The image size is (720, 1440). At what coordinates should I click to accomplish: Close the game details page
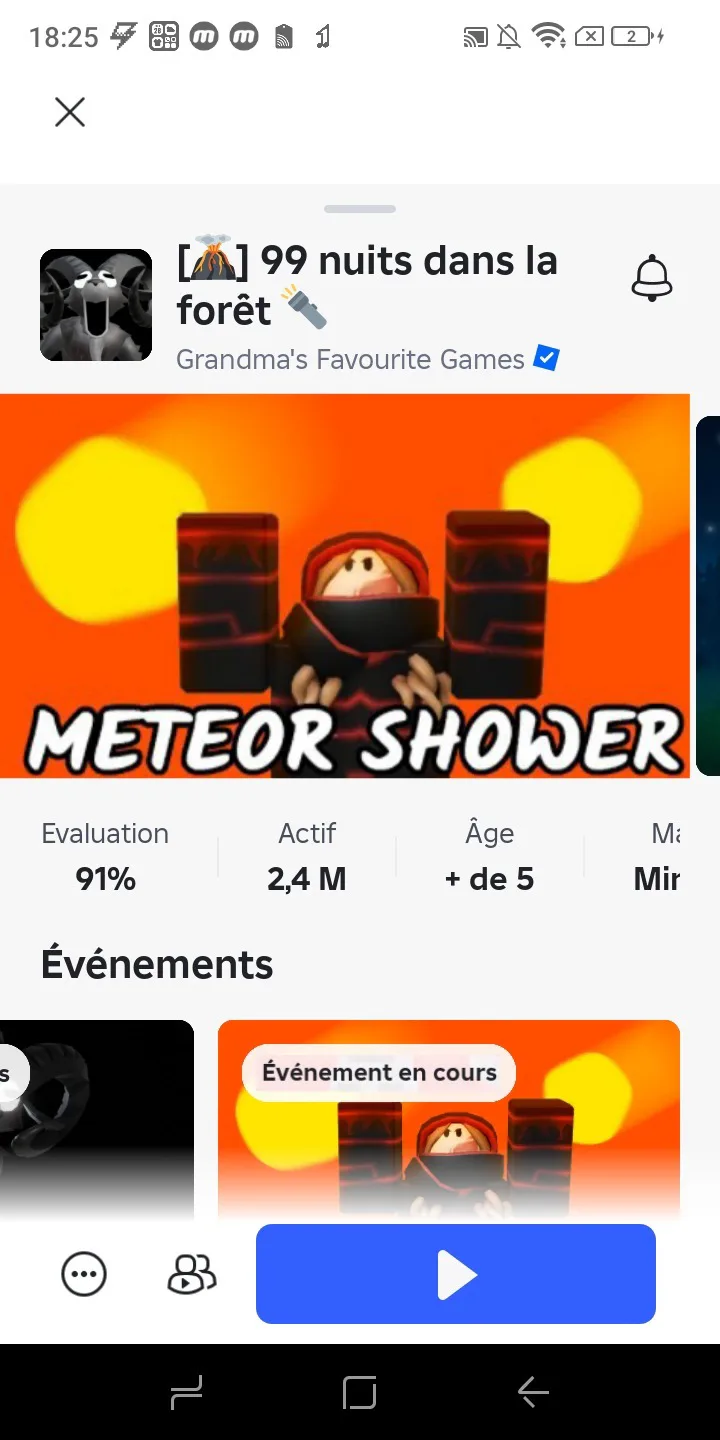[70, 112]
